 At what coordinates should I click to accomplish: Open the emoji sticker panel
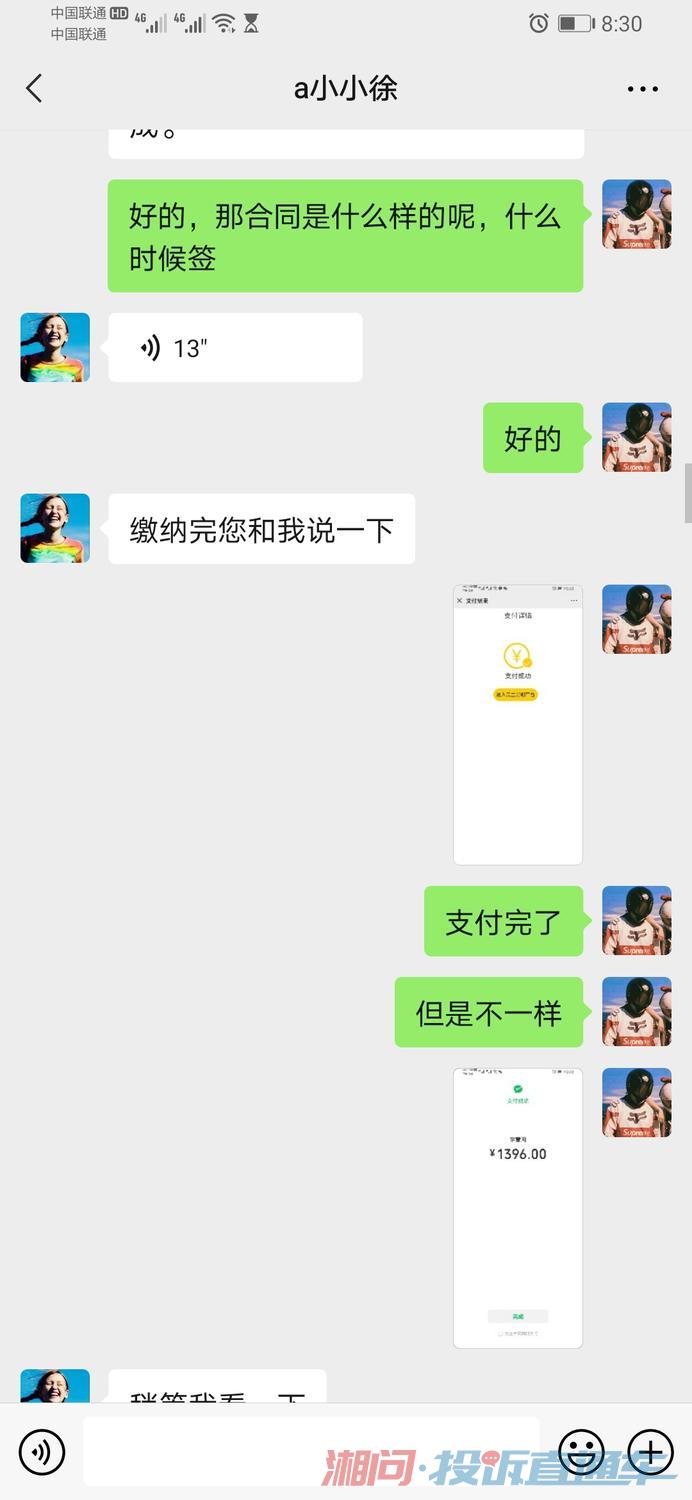pyautogui.click(x=581, y=1451)
